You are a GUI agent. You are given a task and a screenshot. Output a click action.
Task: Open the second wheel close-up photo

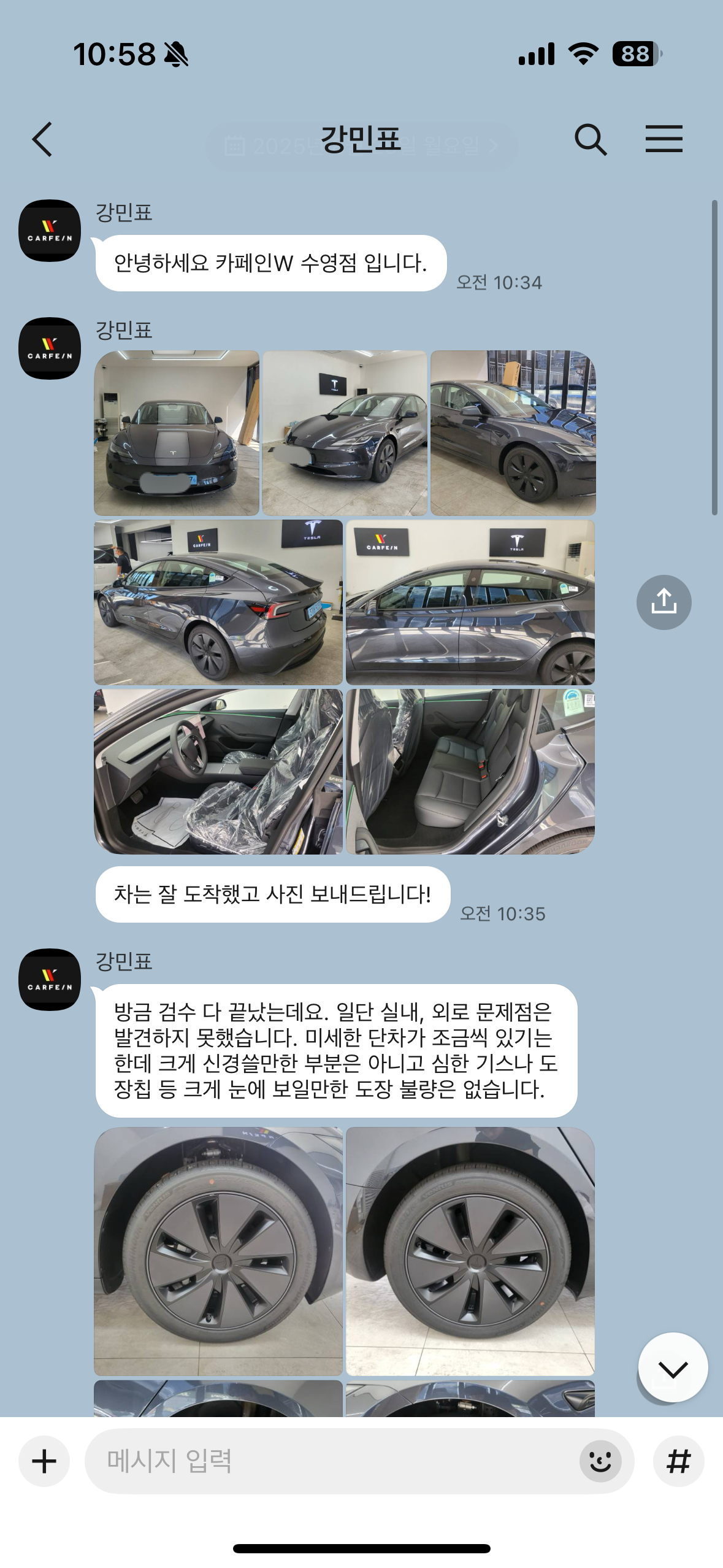(x=470, y=1251)
